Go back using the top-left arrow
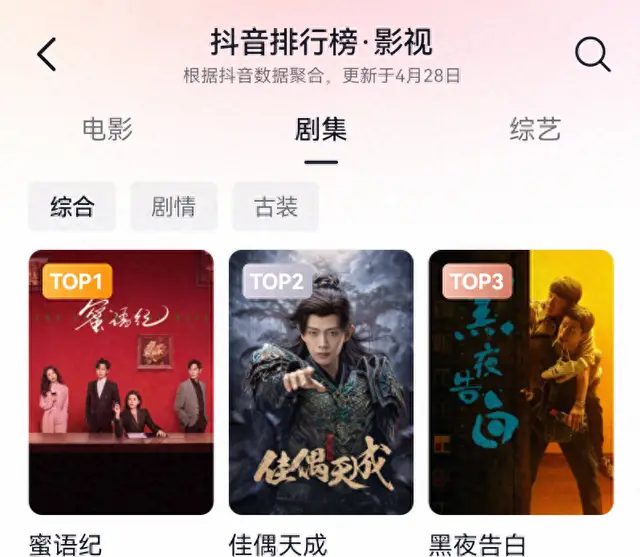Screen dimensions: 640x557 [46, 54]
